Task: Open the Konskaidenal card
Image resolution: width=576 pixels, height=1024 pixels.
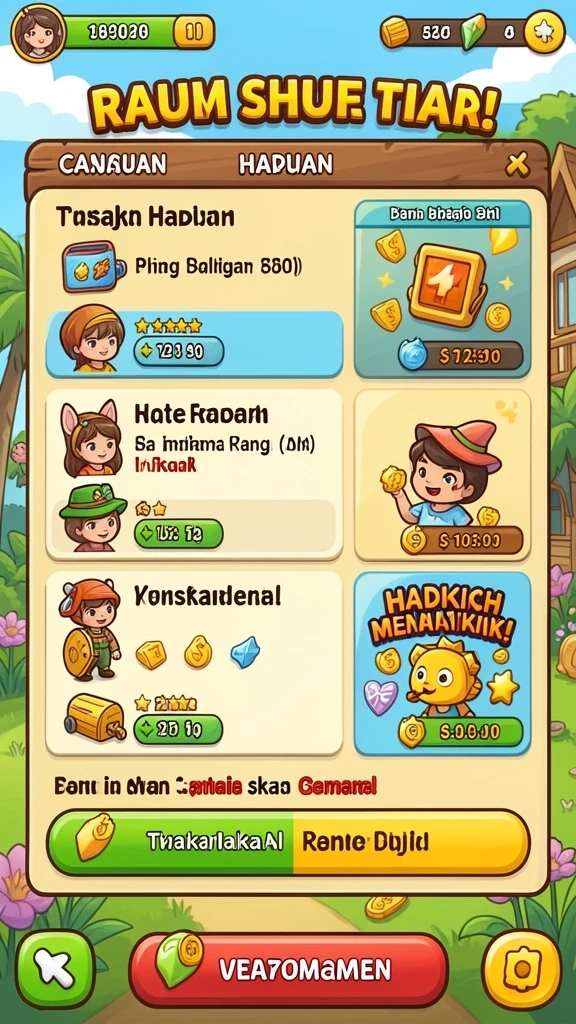Action: (195, 663)
